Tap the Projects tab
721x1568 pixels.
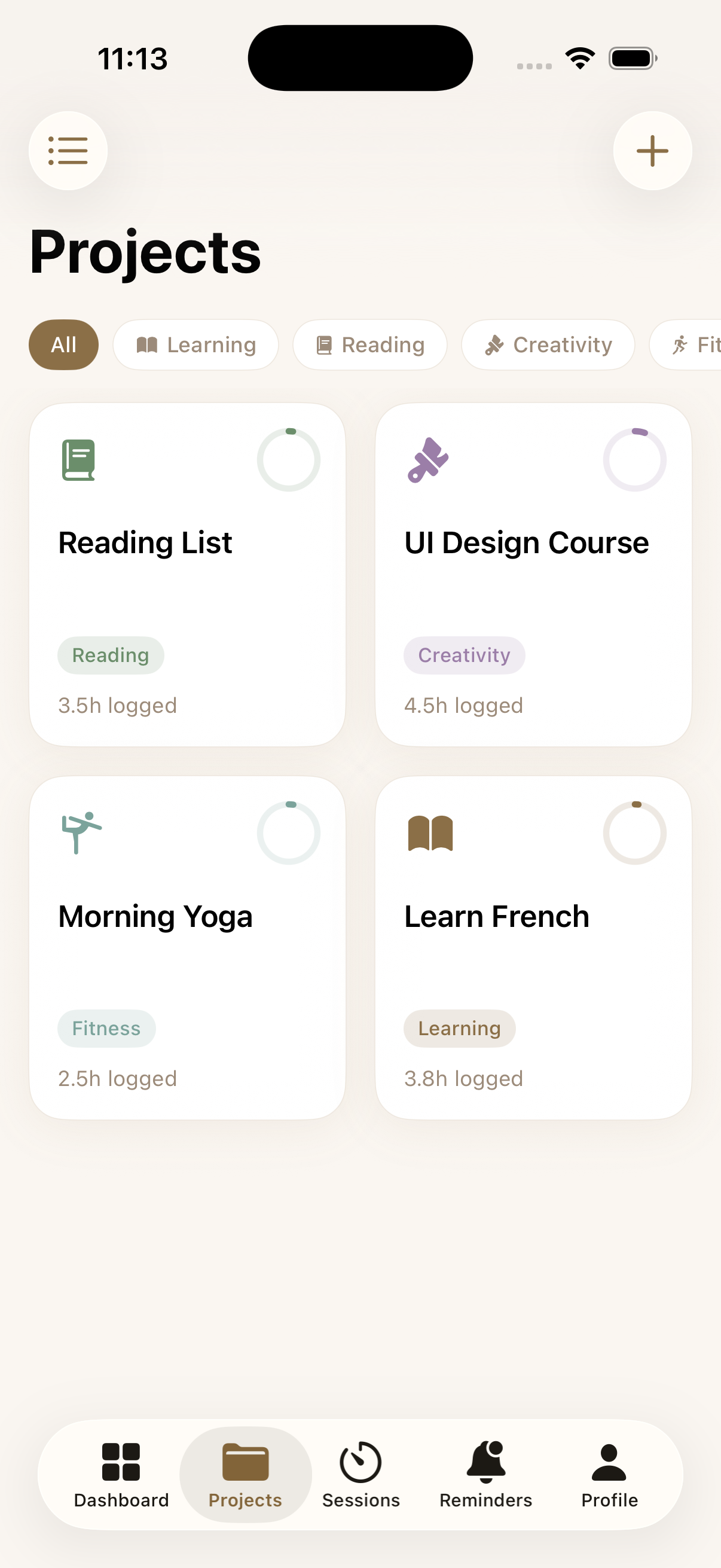point(245,1473)
